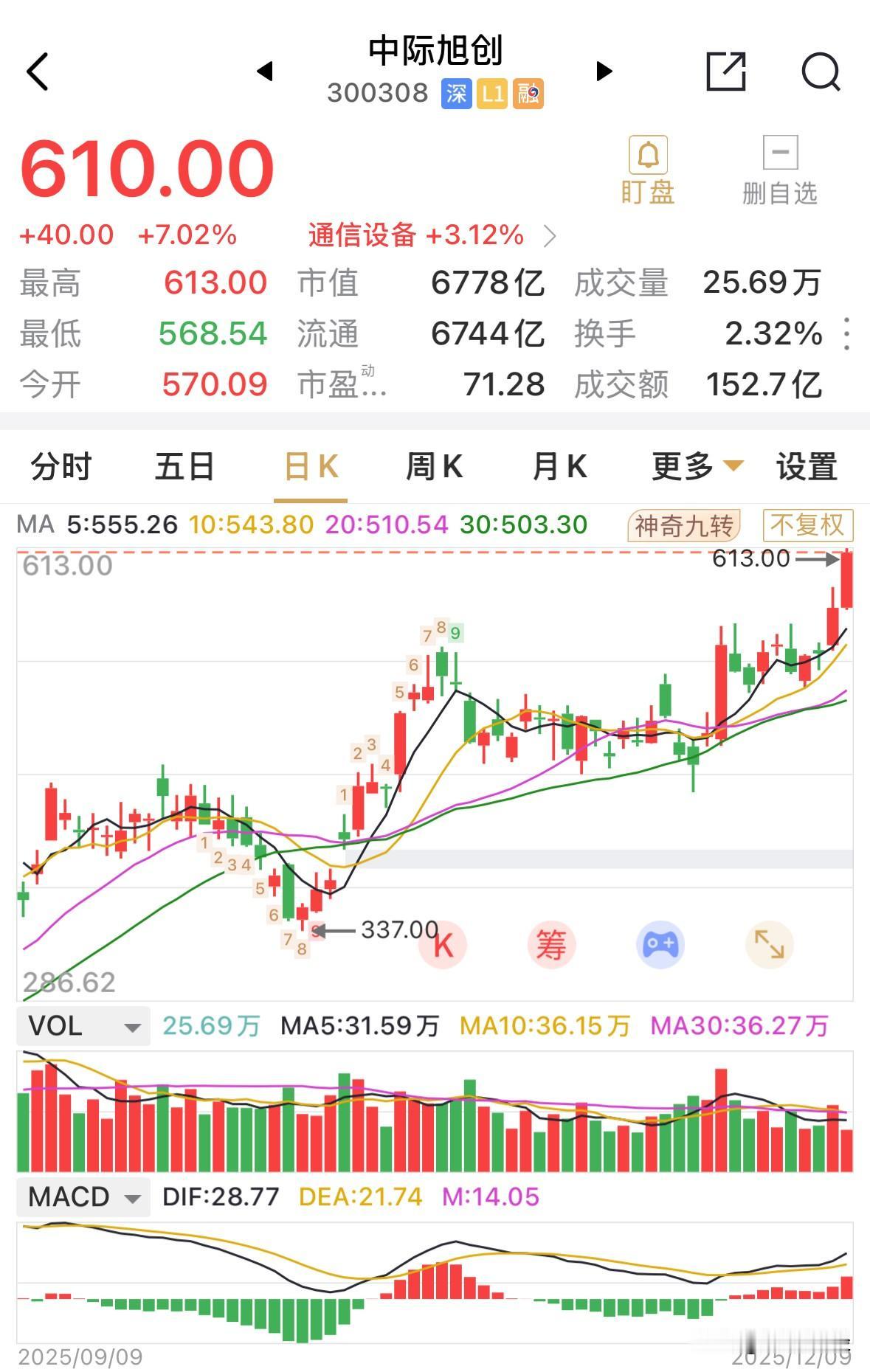
Task: Expand chart fullscreen with the arrows icon
Action: click(x=770, y=944)
